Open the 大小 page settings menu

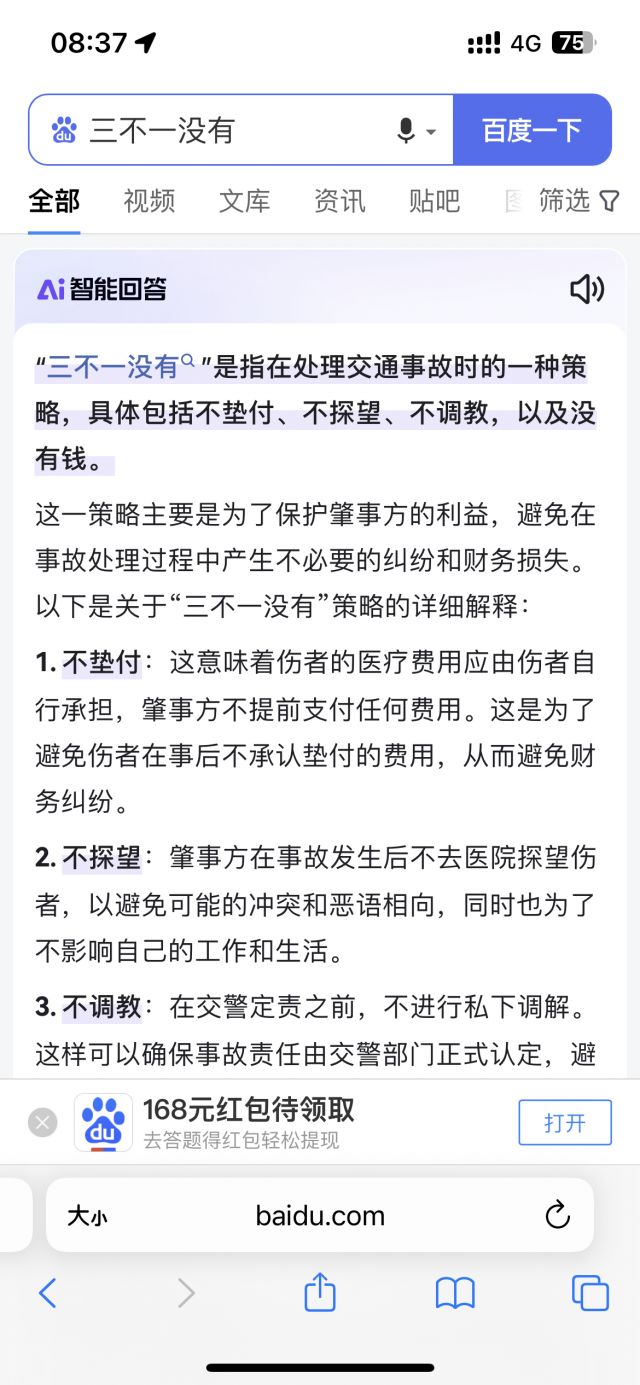pos(87,1216)
